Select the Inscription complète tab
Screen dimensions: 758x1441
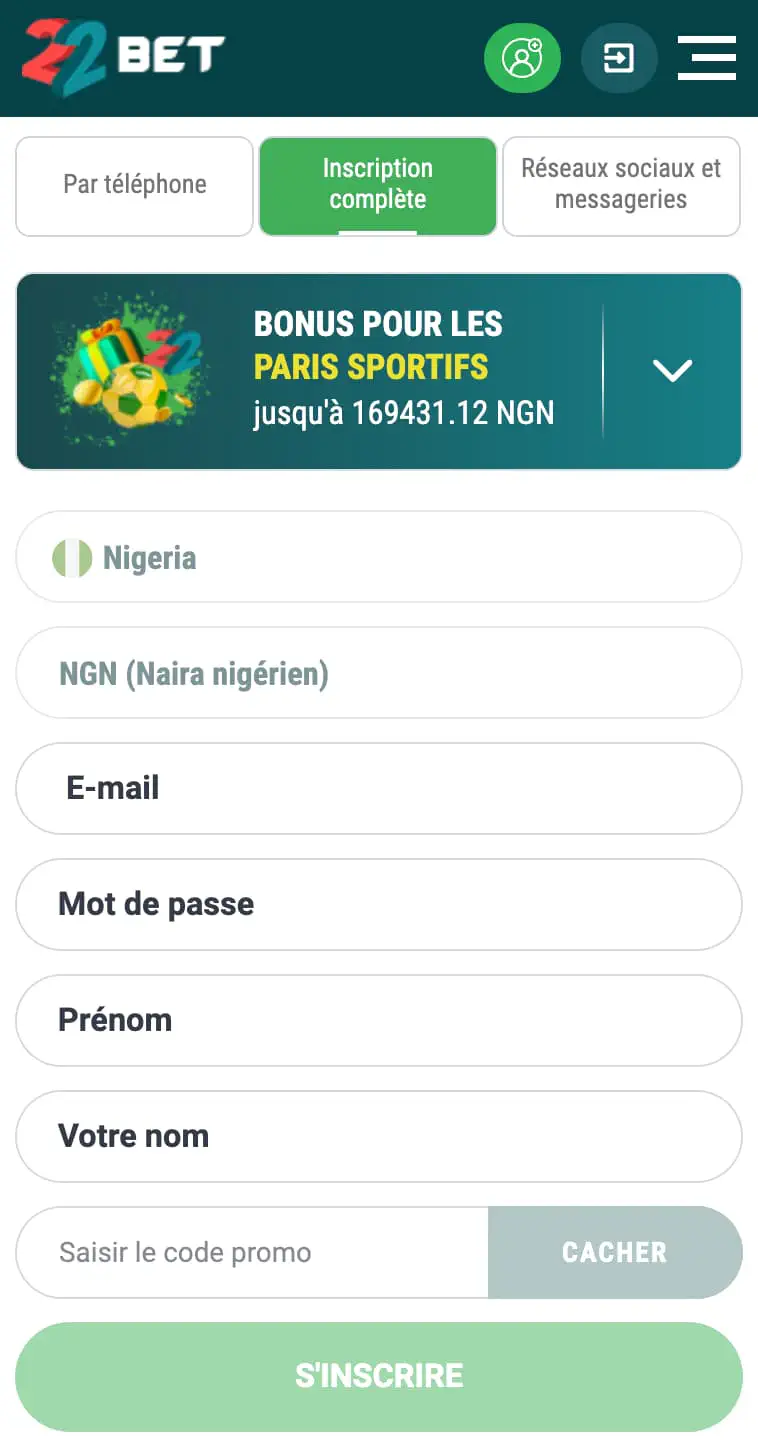pos(378,186)
